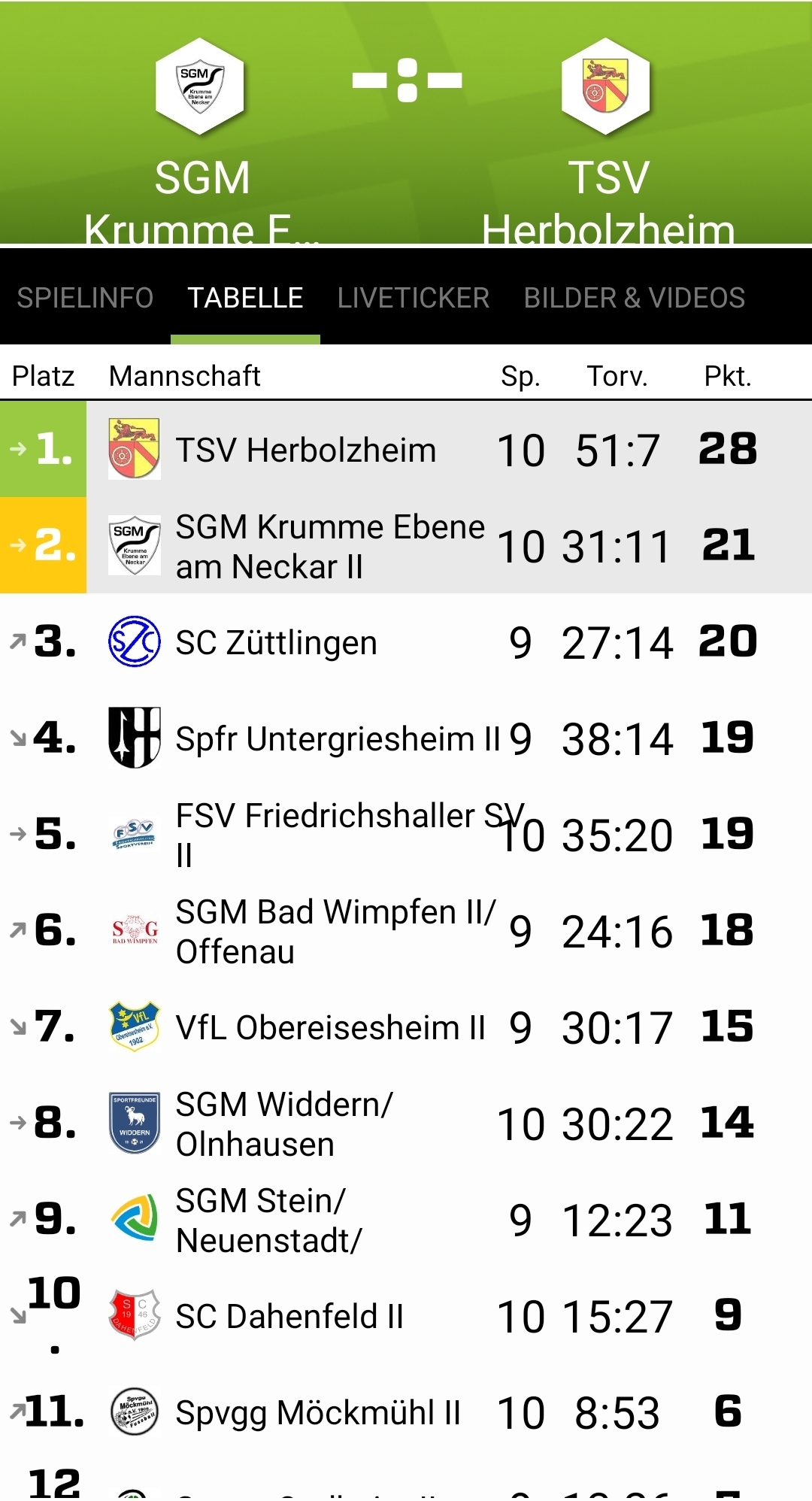Open FSV Friedrichshaller SV II row
This screenshot has height=1501, width=812.
click(406, 835)
